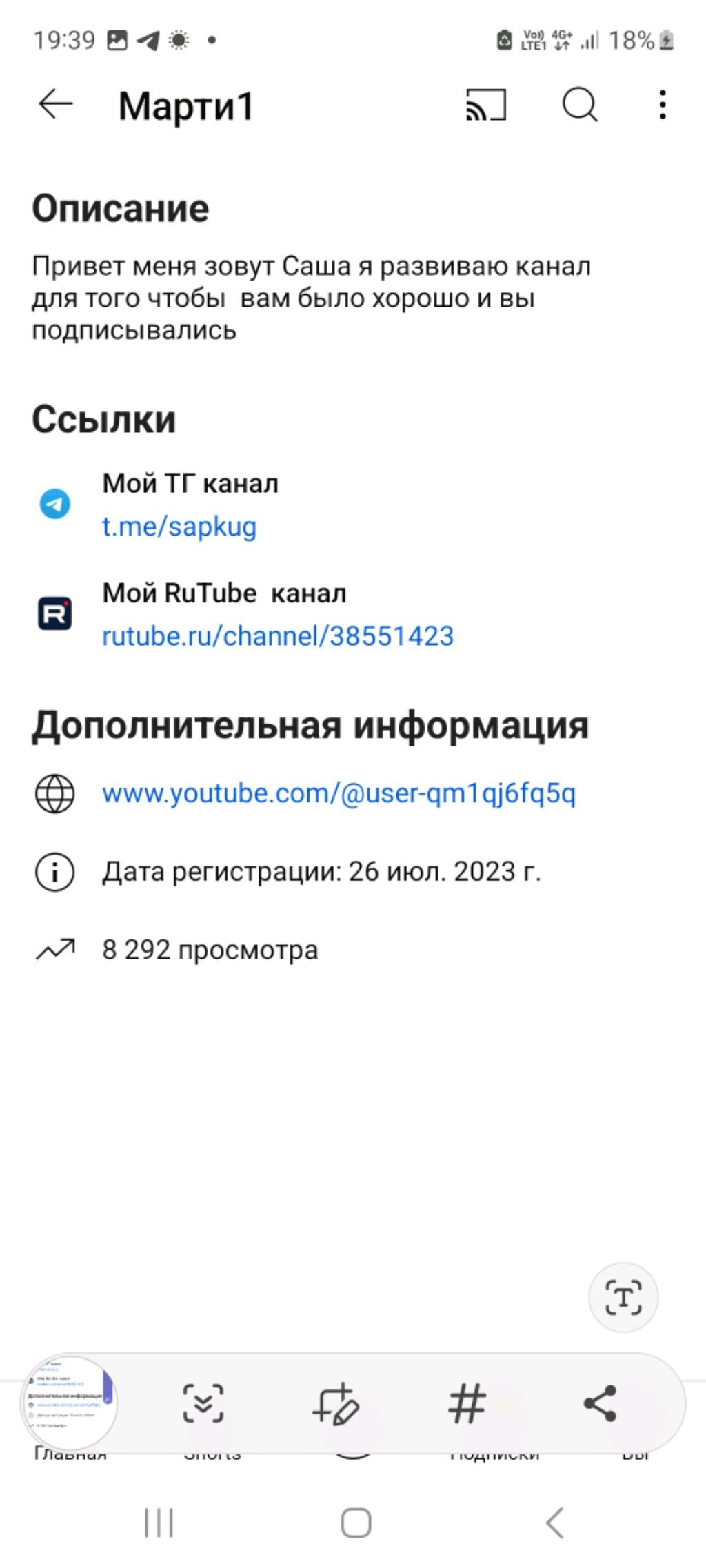Open the rutube.ru/channel/38551423 link
This screenshot has width=706, height=1568.
[x=278, y=636]
